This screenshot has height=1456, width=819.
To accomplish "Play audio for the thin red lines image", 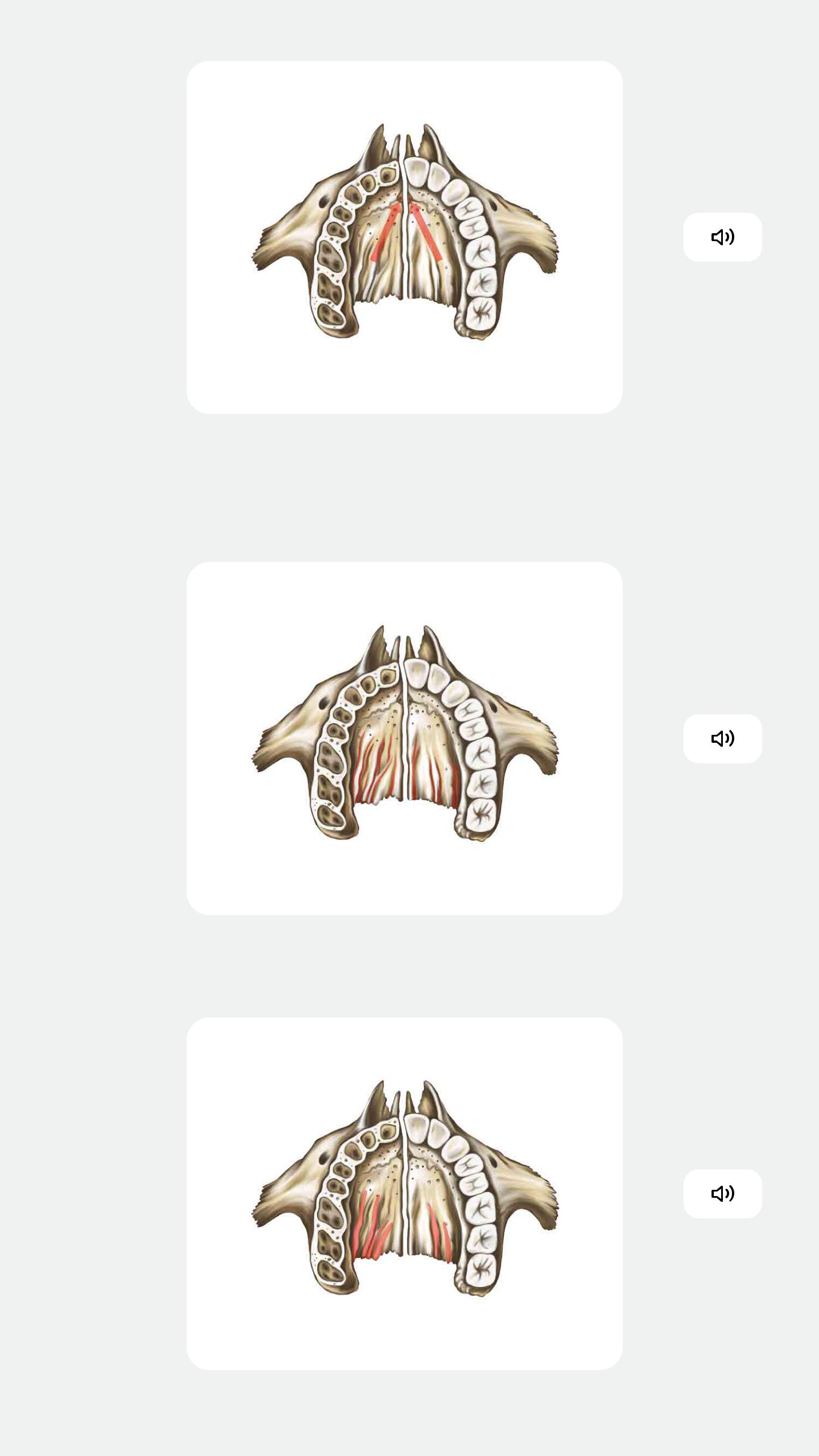I will tap(722, 738).
